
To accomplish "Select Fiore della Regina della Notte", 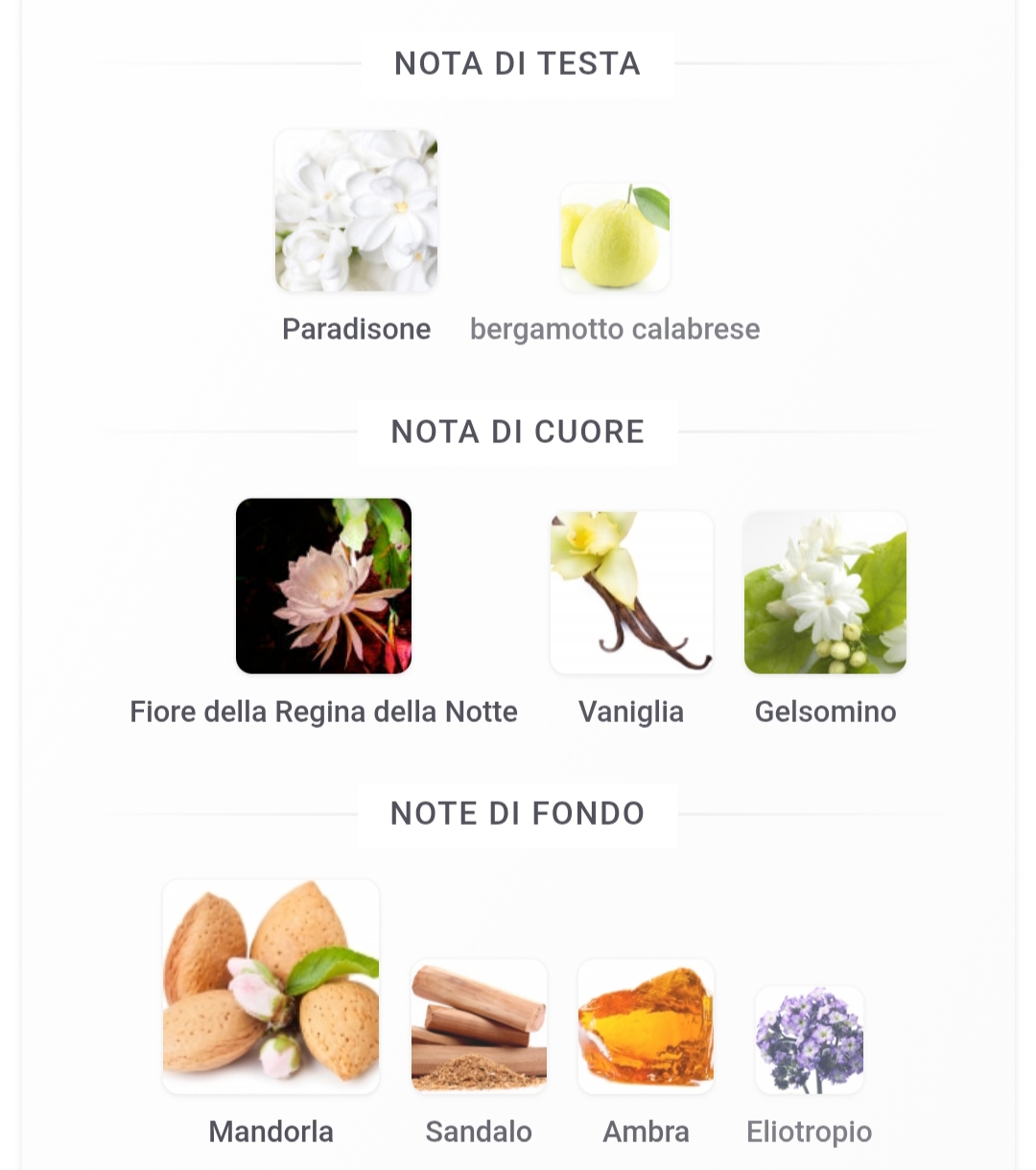I will (x=323, y=586).
